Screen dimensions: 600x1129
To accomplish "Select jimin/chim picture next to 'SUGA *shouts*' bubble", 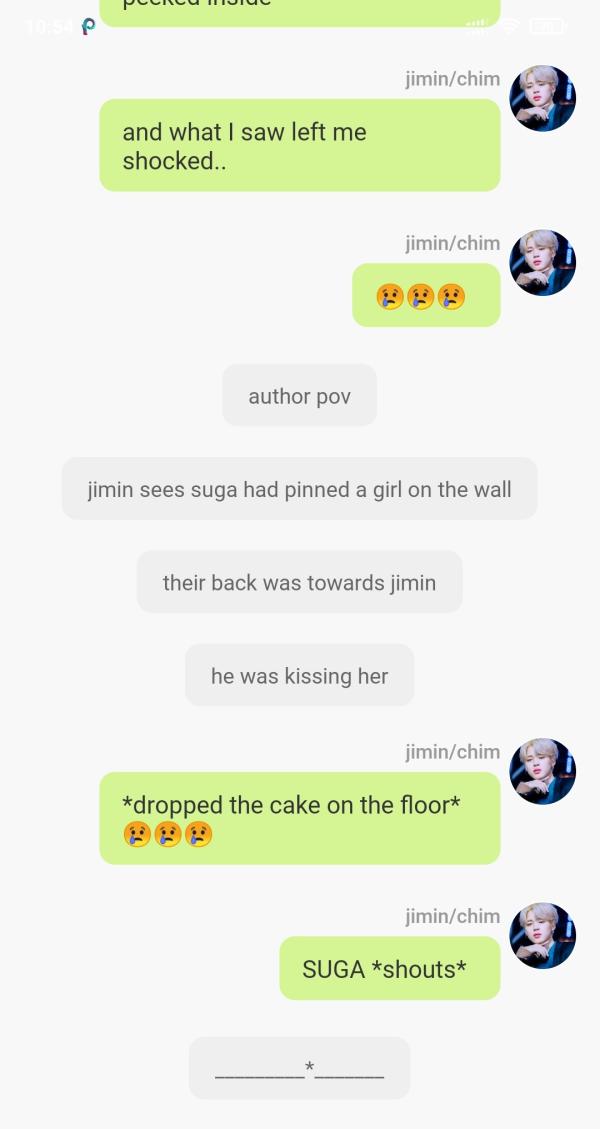I will coord(542,936).
